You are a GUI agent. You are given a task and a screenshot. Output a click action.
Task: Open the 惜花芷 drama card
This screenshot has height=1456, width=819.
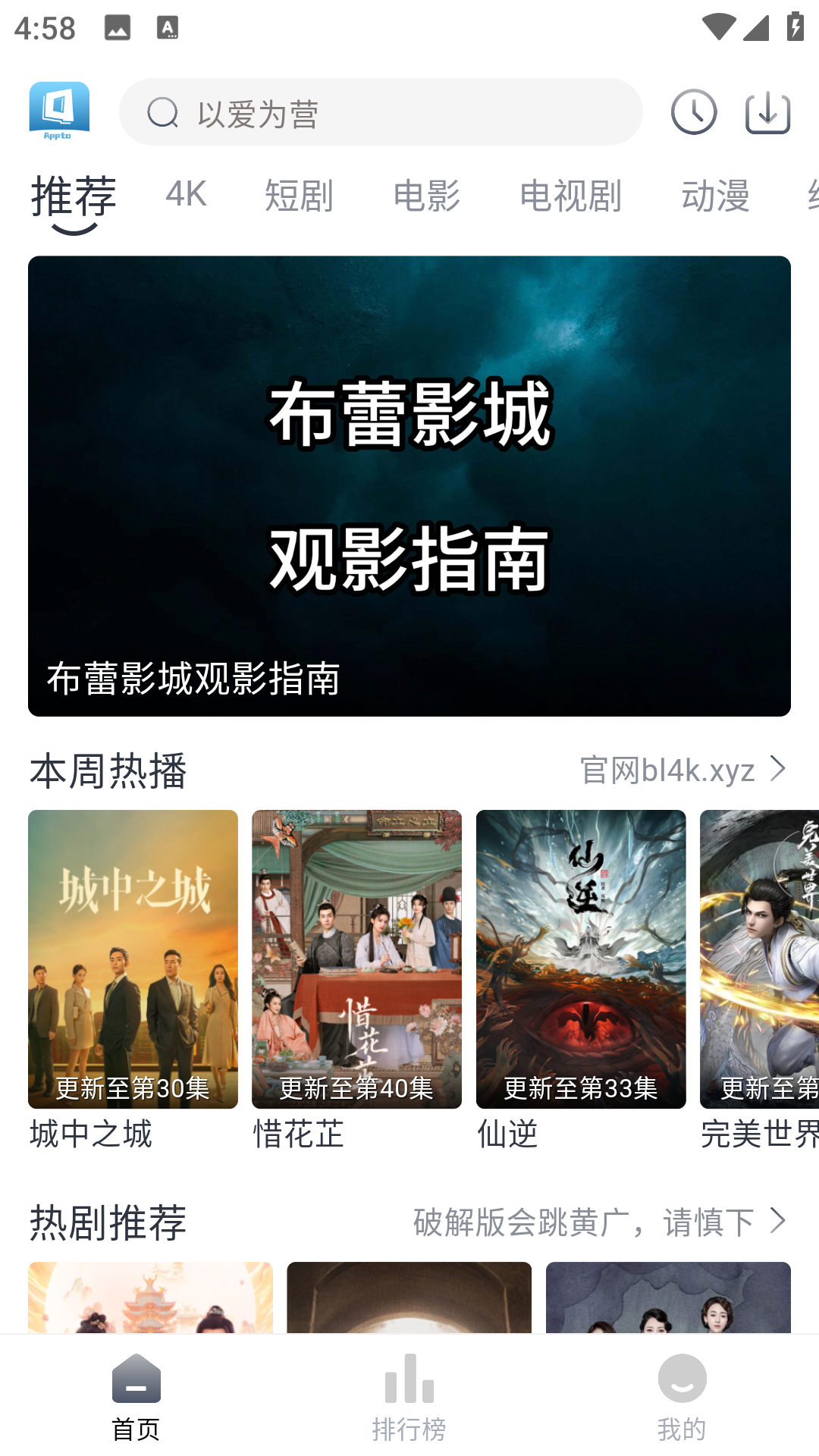(x=356, y=959)
